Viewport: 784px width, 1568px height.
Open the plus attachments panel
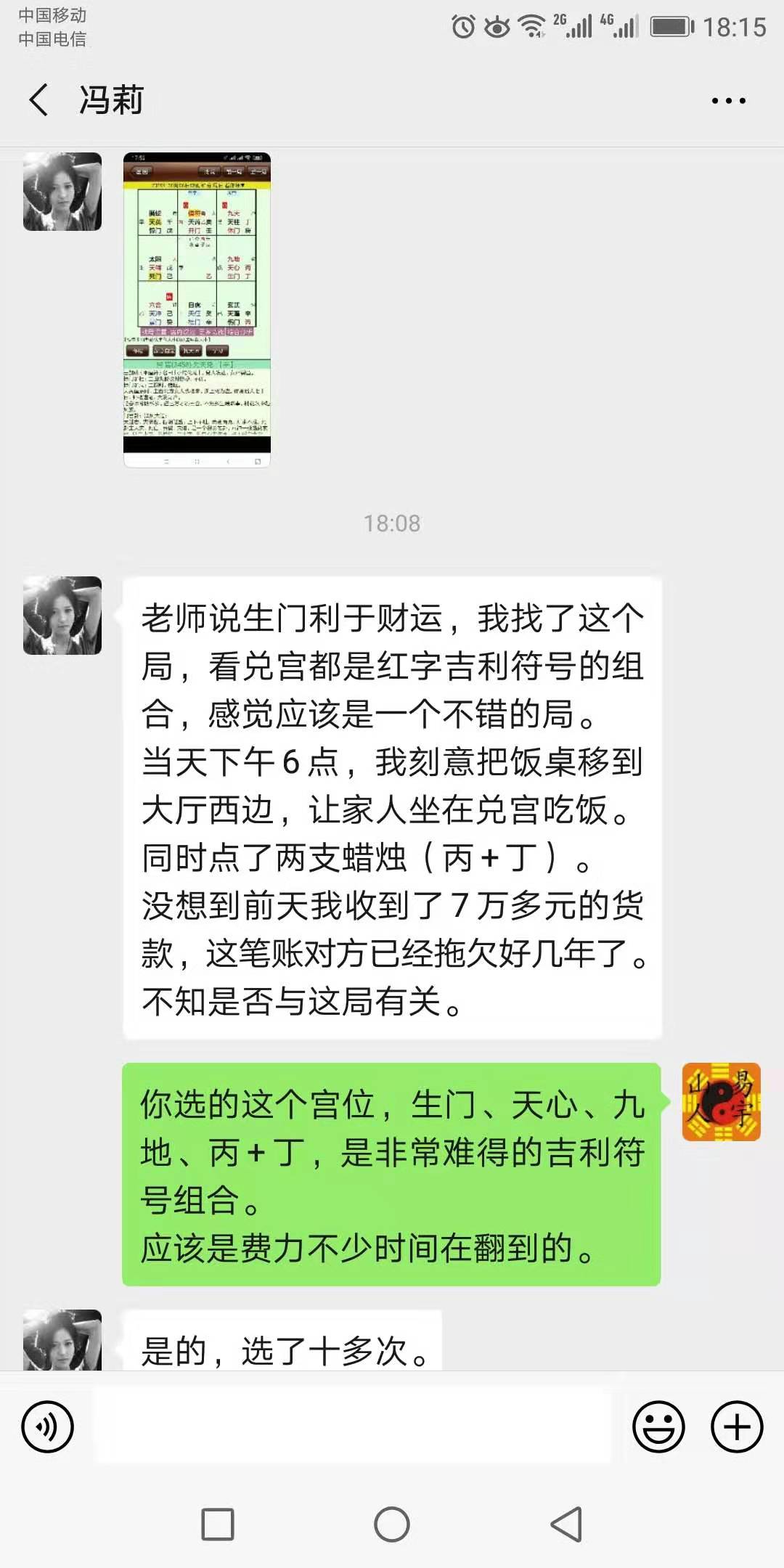tap(736, 1427)
